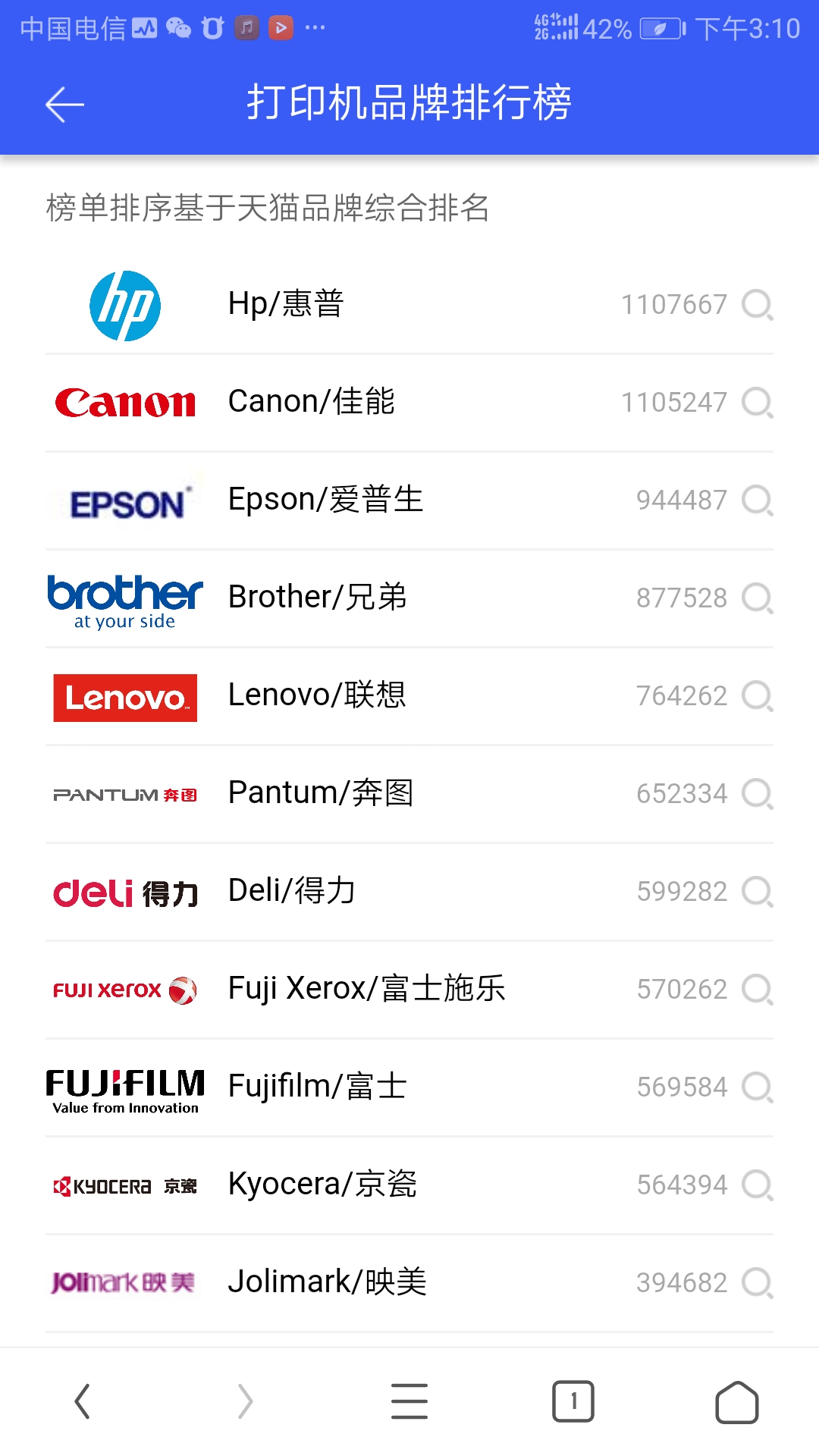Tap the Pantum logo
The width and height of the screenshot is (819, 1456).
click(x=124, y=793)
